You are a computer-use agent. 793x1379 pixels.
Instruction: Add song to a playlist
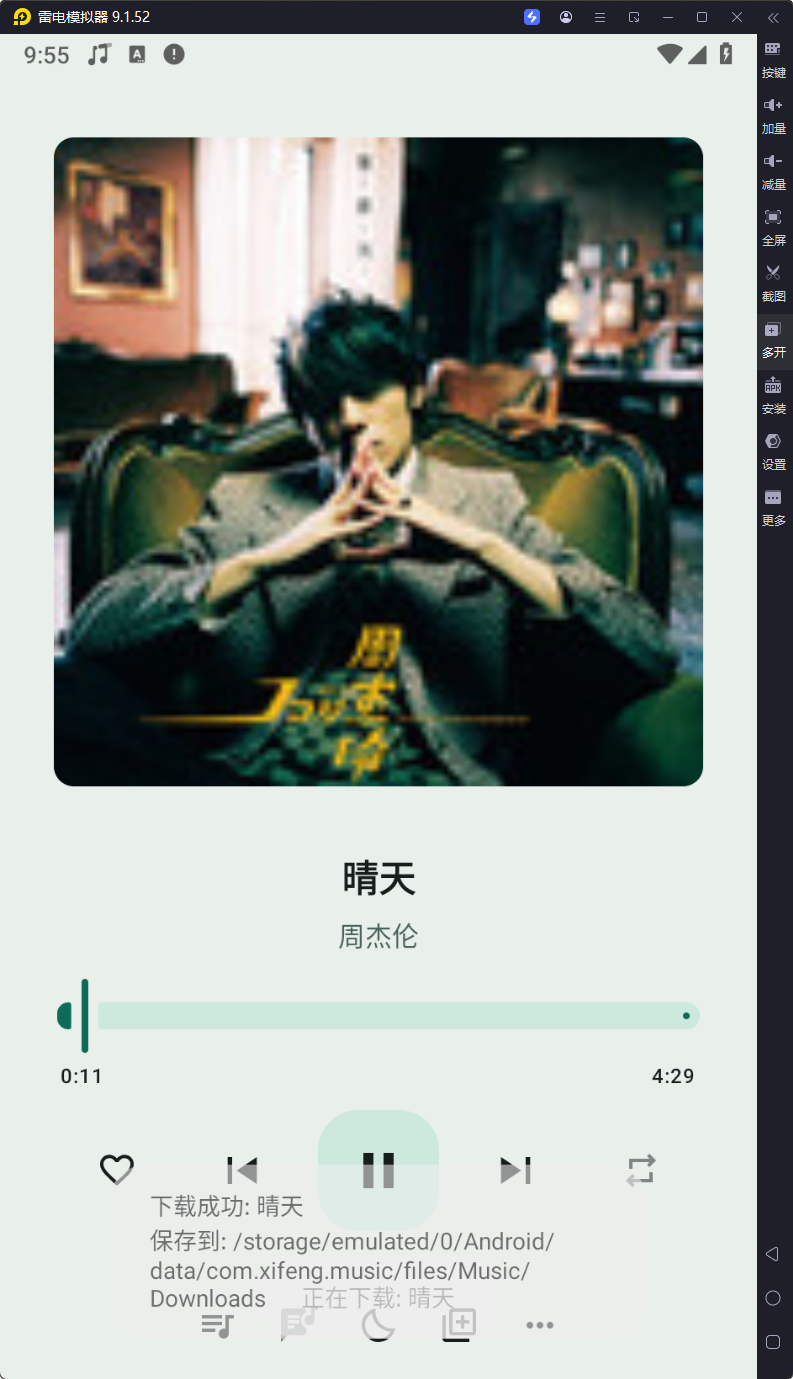pyautogui.click(x=458, y=1325)
